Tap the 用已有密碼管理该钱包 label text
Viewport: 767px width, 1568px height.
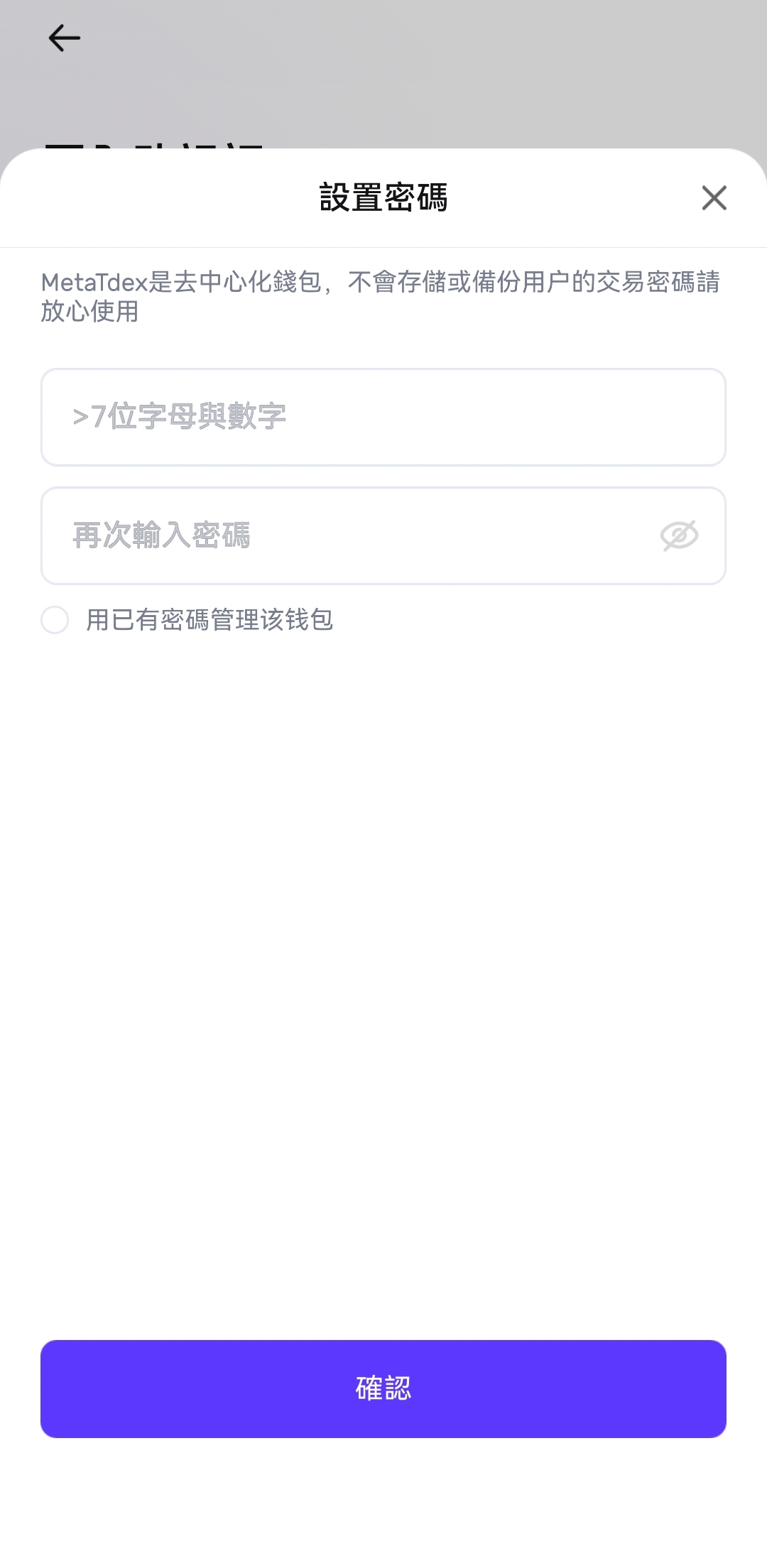(x=210, y=619)
